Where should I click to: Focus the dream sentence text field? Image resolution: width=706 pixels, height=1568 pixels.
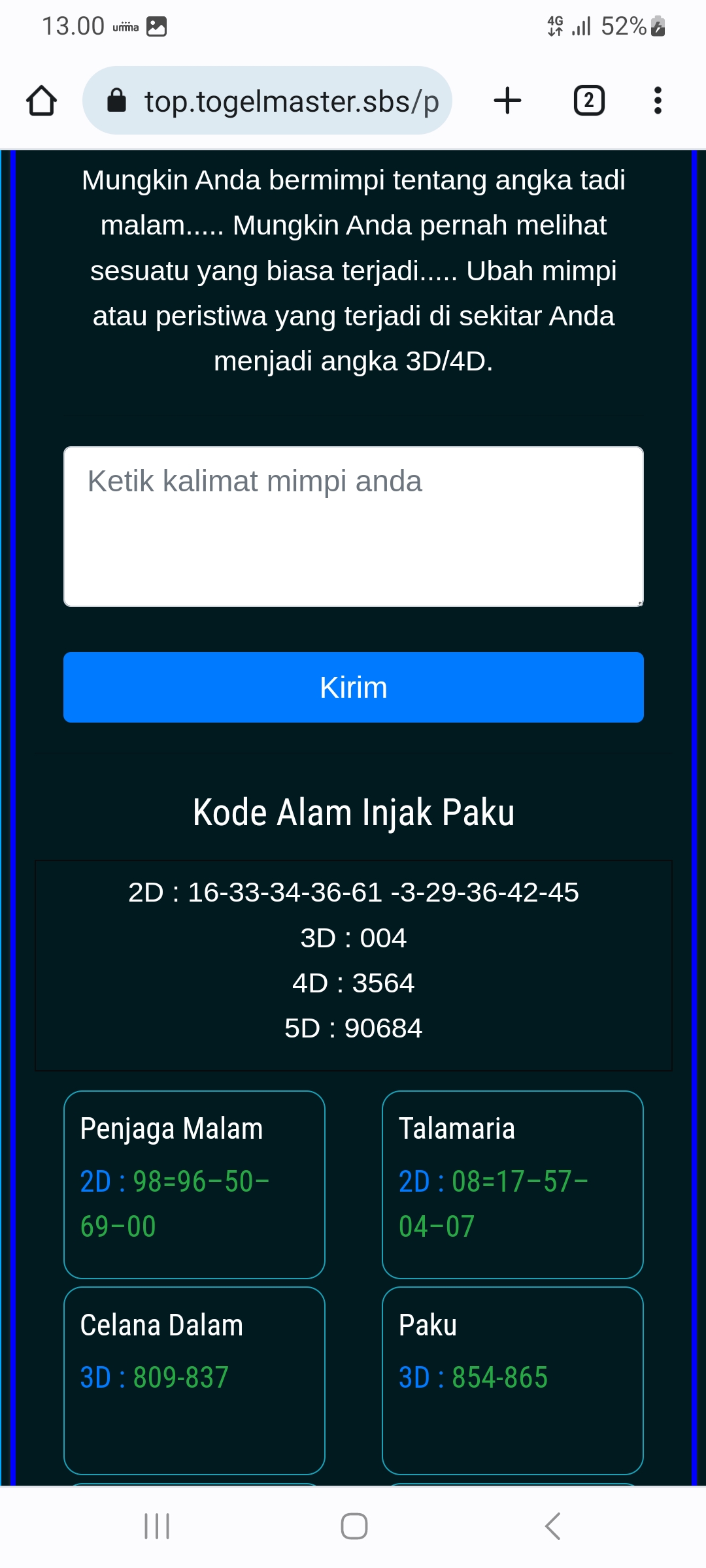[x=353, y=526]
